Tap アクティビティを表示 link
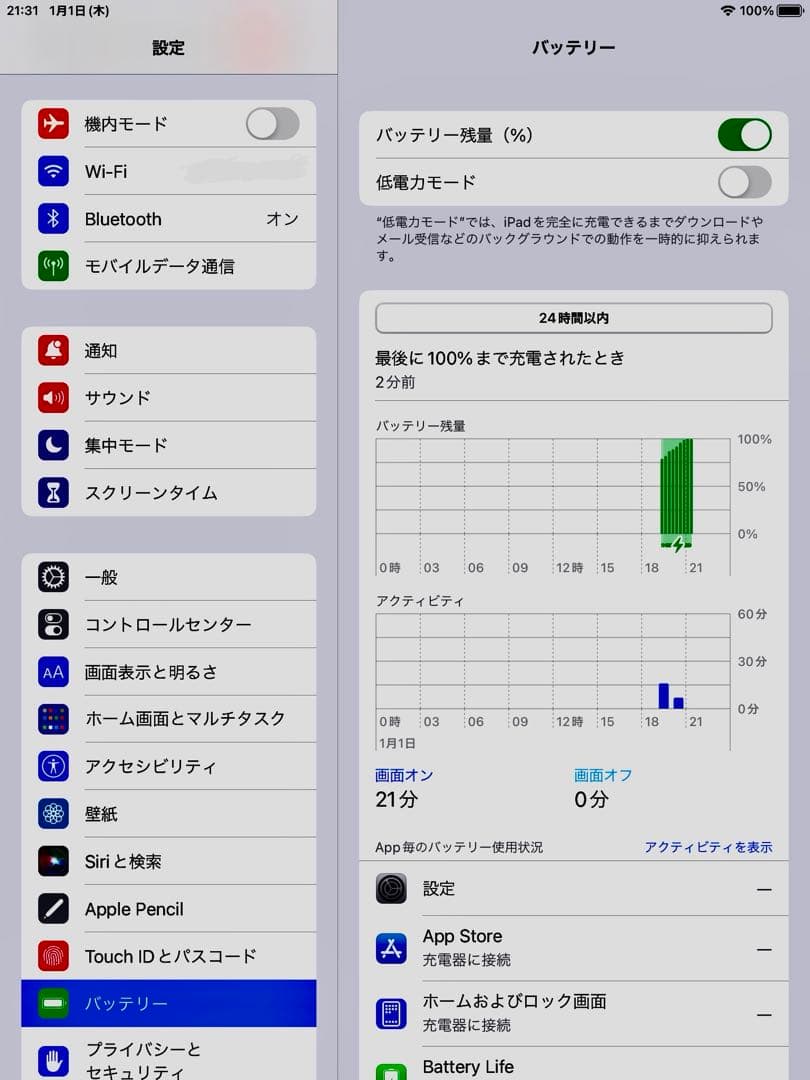 pos(708,847)
